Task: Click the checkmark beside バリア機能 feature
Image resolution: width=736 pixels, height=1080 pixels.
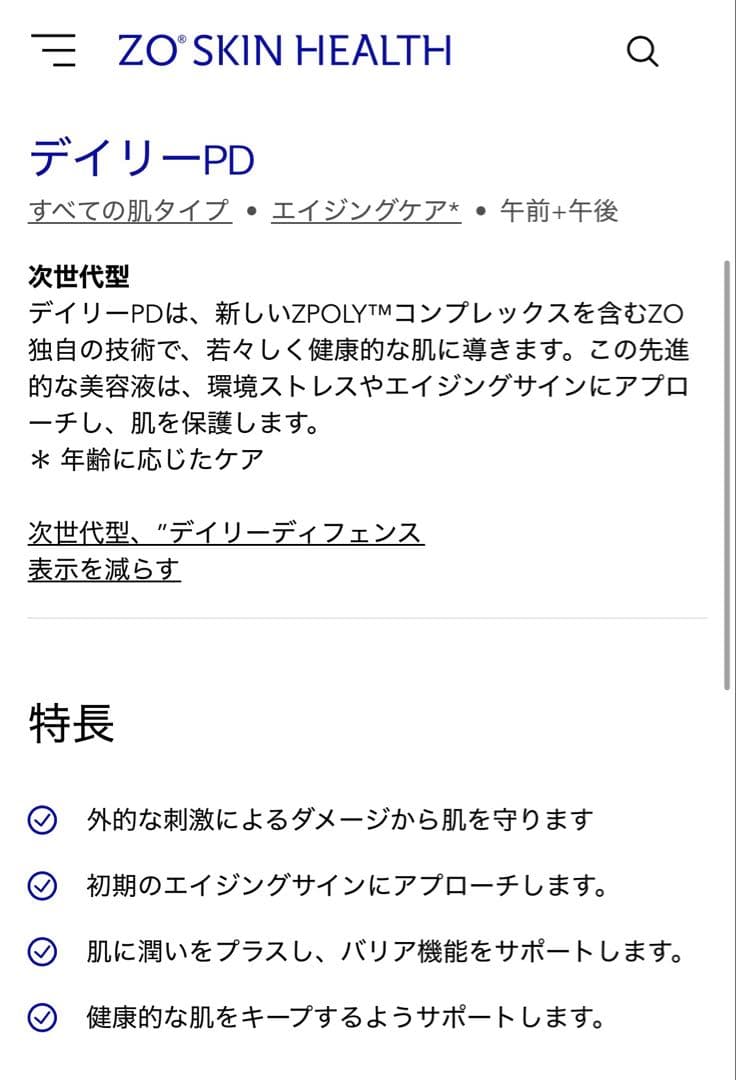Action: point(41,948)
